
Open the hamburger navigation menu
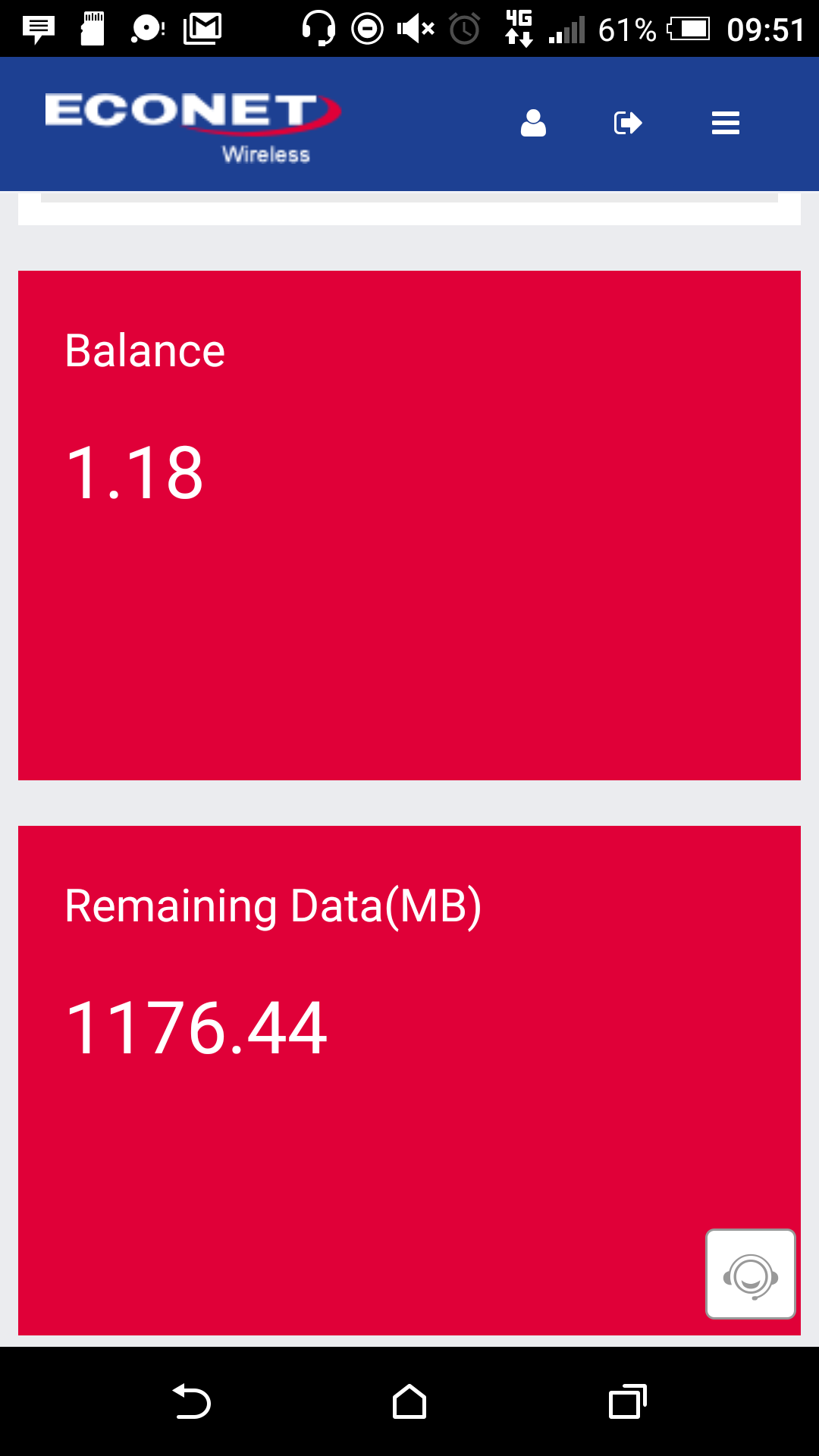pos(725,122)
